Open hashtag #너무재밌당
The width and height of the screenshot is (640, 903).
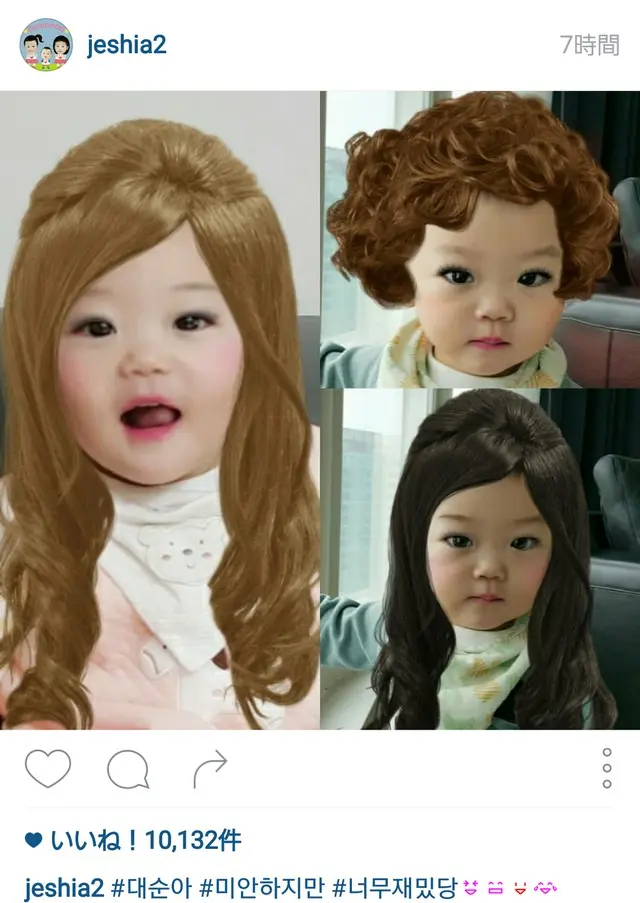point(394,886)
